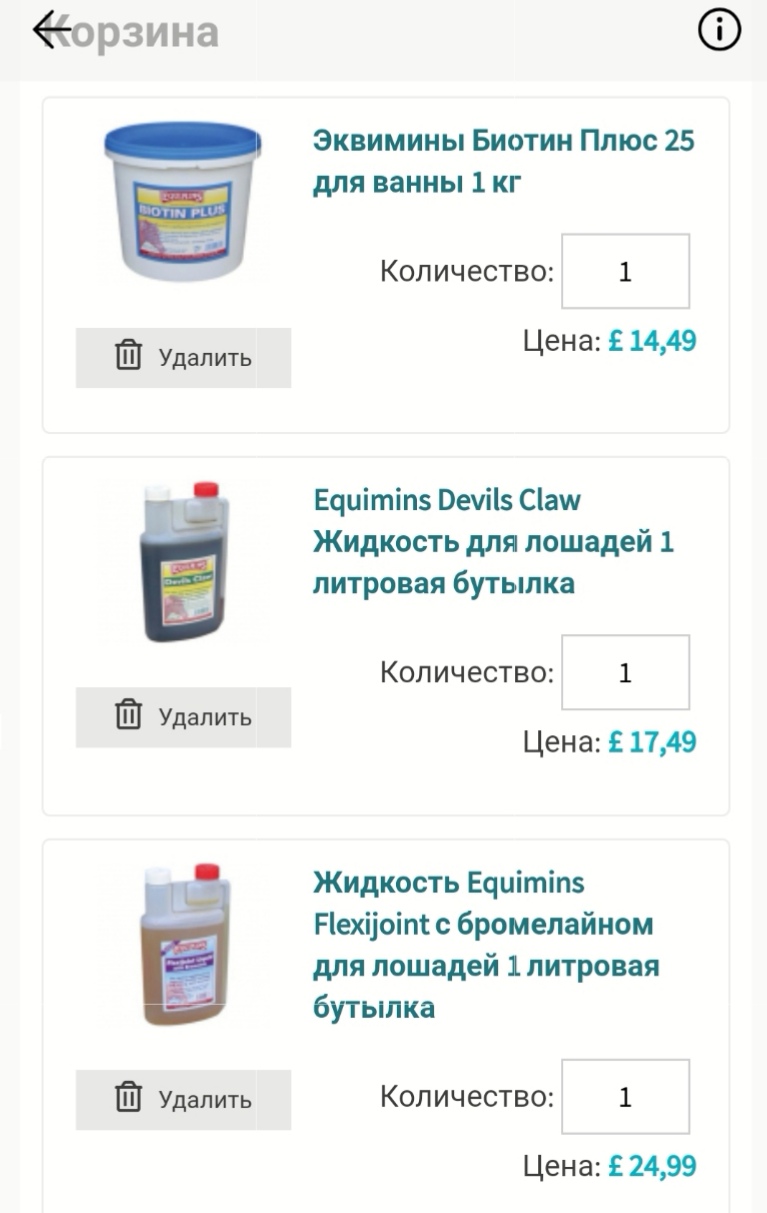Edit quantity for Эквимины Биотин Плюс 25
The height and width of the screenshot is (1213, 767).
(x=625, y=272)
